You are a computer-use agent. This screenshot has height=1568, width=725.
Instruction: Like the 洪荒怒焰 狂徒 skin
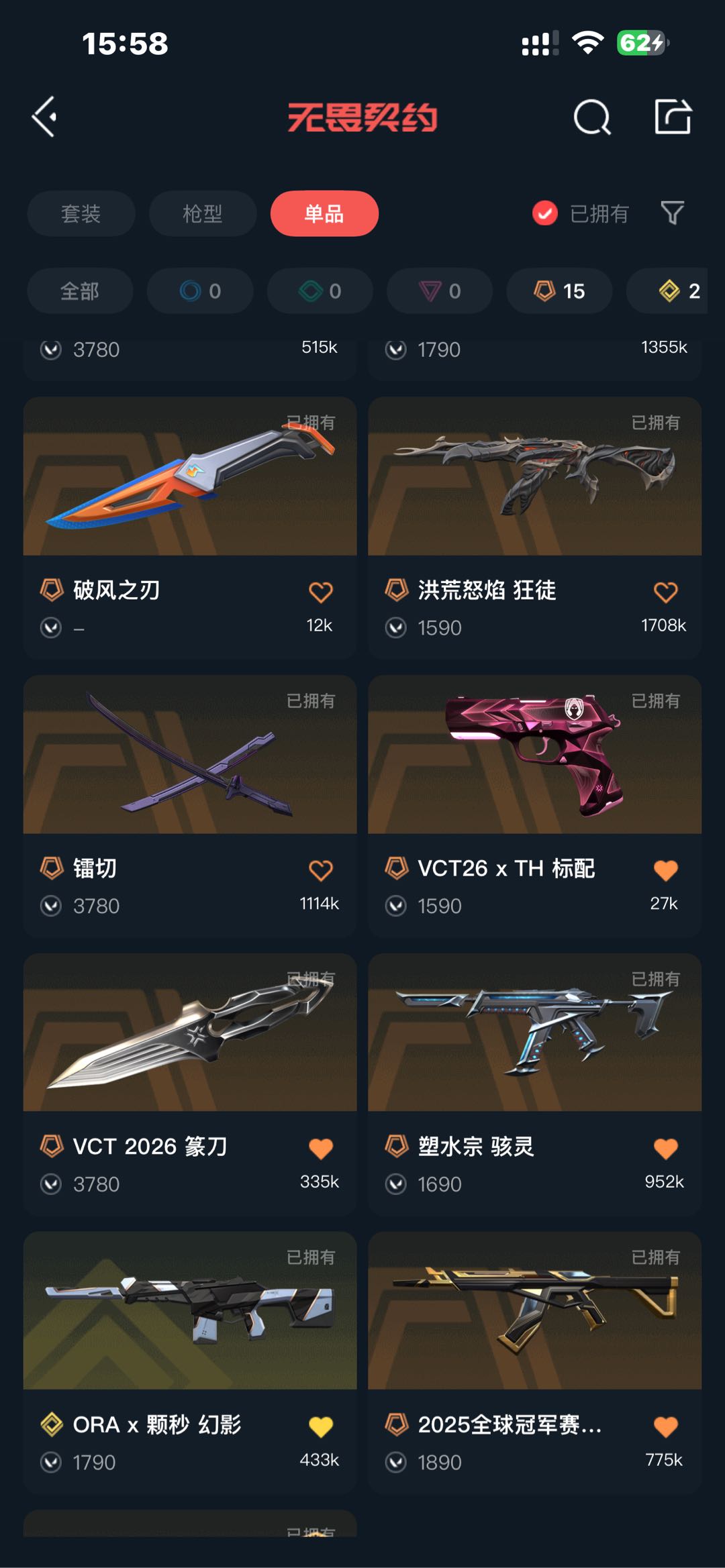click(665, 592)
